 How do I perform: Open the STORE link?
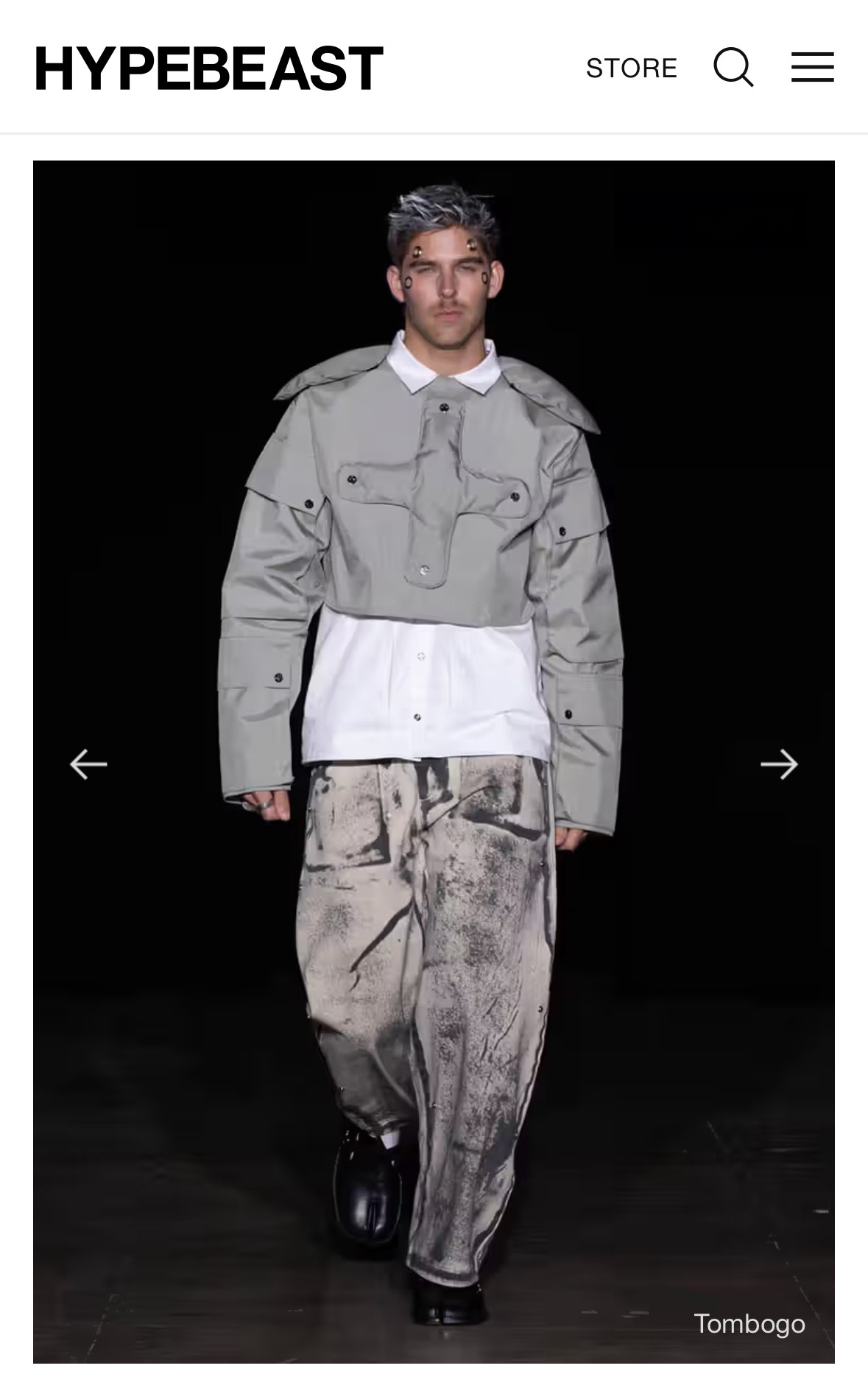tap(631, 68)
